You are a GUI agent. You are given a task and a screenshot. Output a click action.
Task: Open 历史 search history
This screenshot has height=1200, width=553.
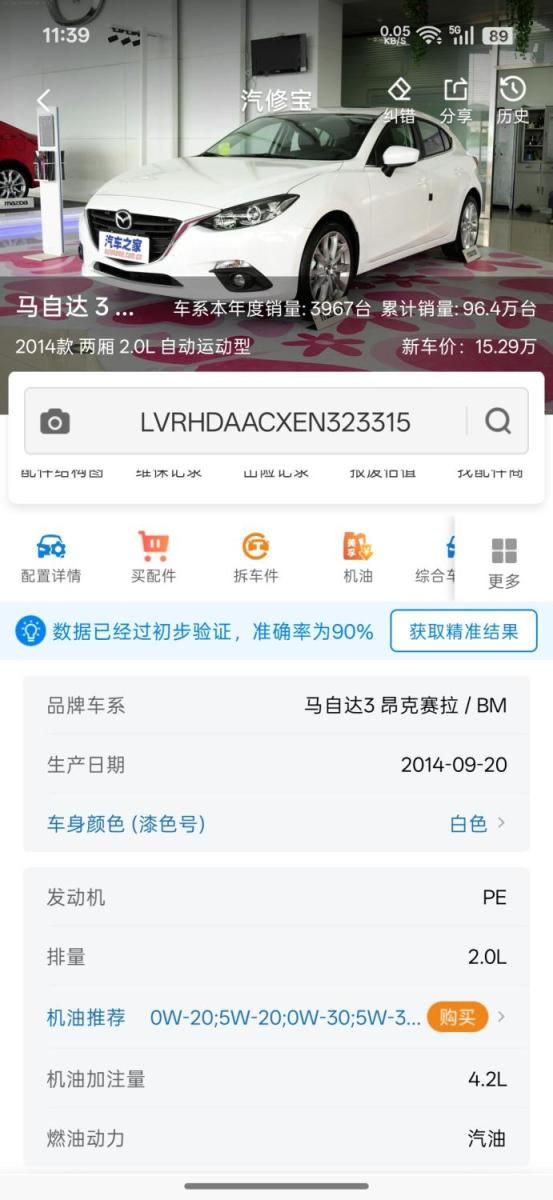click(x=513, y=100)
